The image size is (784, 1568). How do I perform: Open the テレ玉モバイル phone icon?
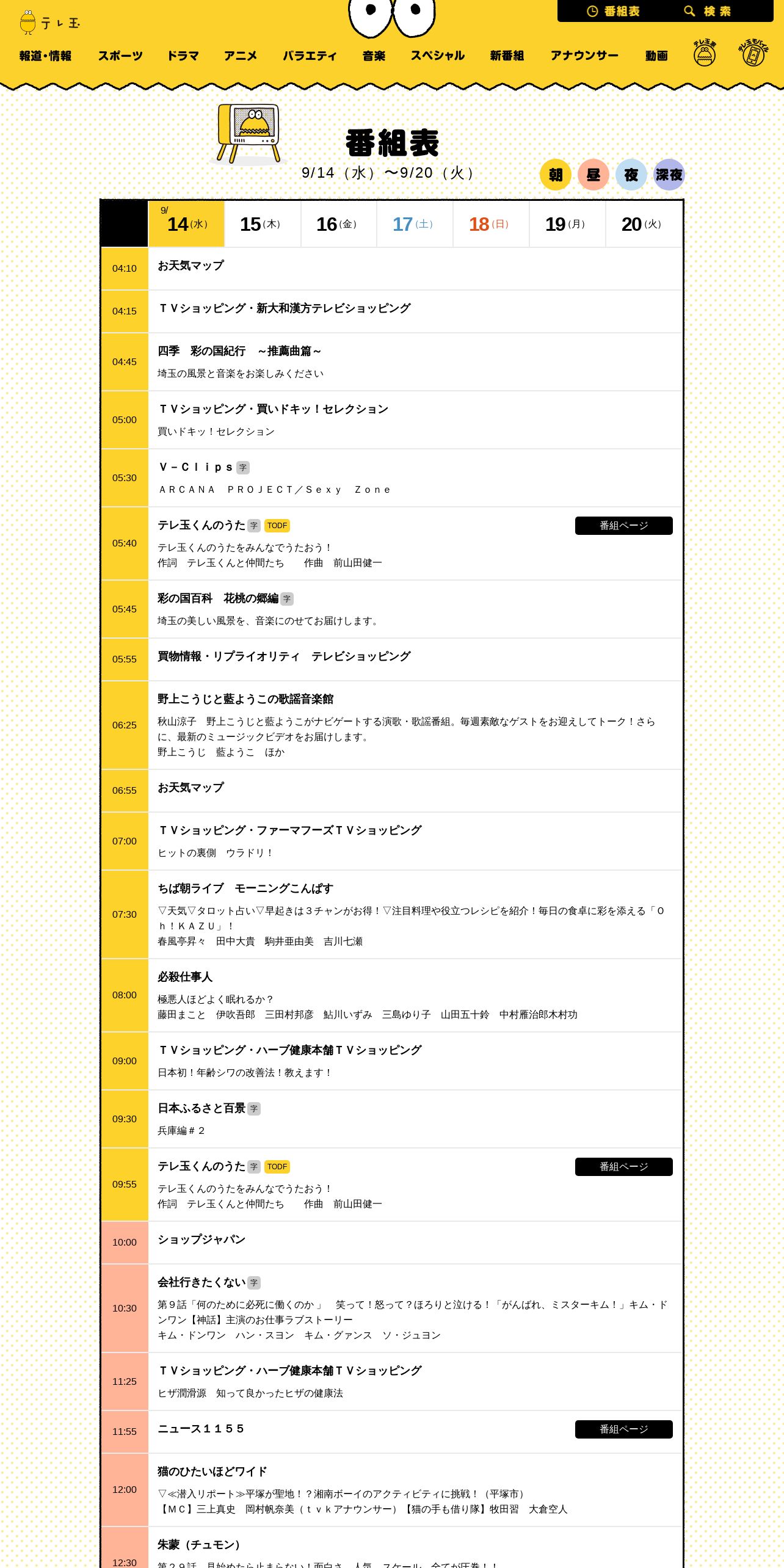pyautogui.click(x=753, y=53)
